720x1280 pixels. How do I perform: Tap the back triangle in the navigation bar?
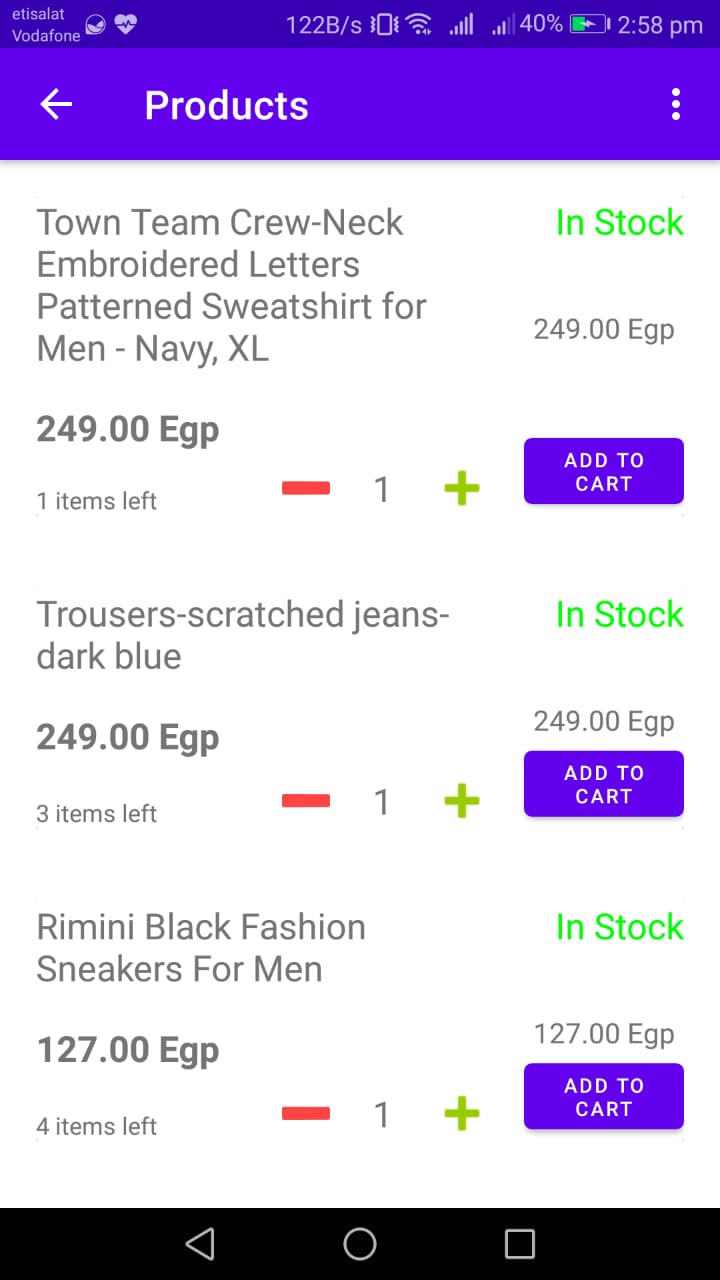pyautogui.click(x=200, y=1243)
